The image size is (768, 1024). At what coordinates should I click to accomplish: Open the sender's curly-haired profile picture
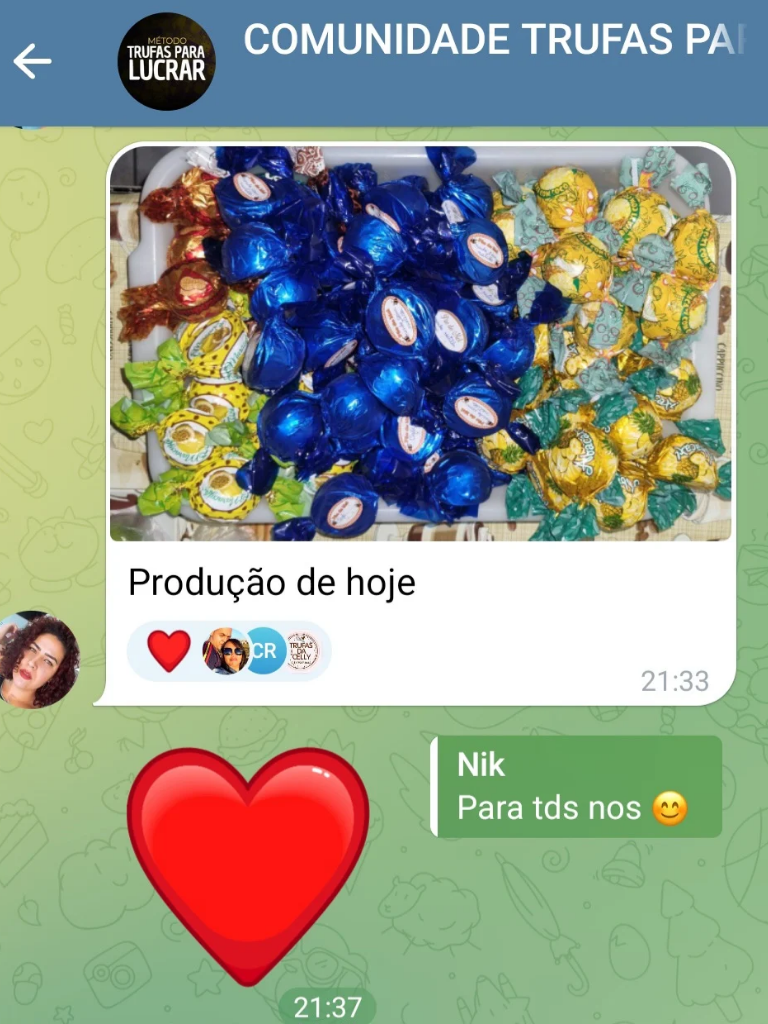[x=39, y=661]
